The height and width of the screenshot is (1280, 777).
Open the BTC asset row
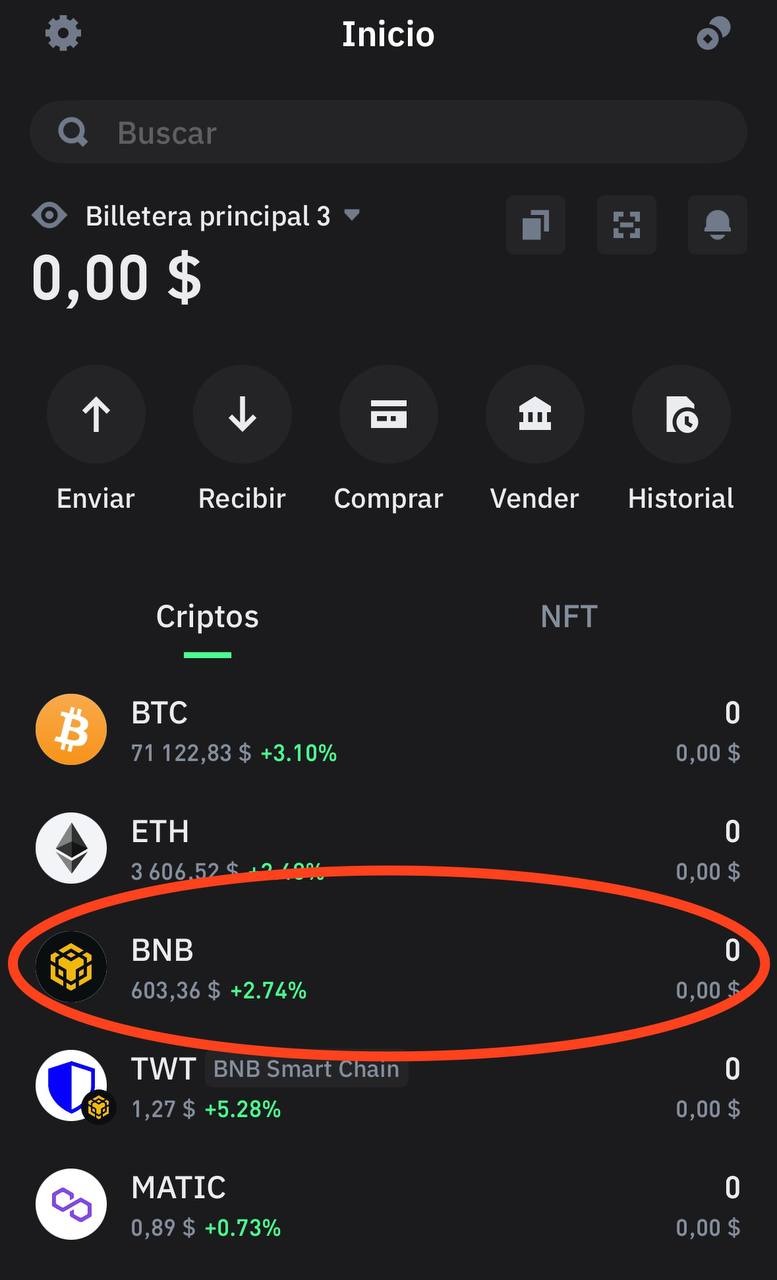click(x=388, y=730)
